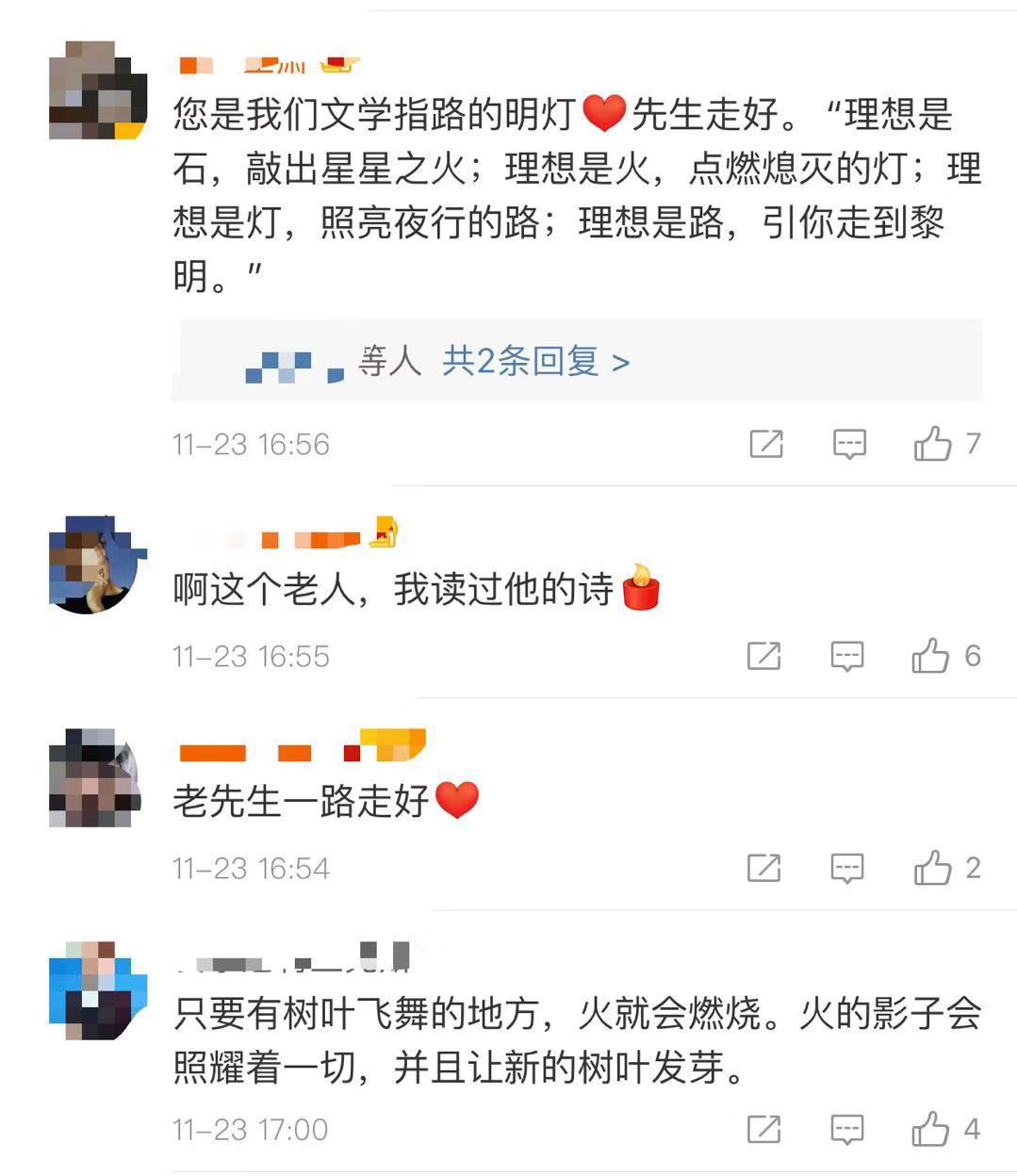Reply to the 11-23 17:00 comment

846,1128
